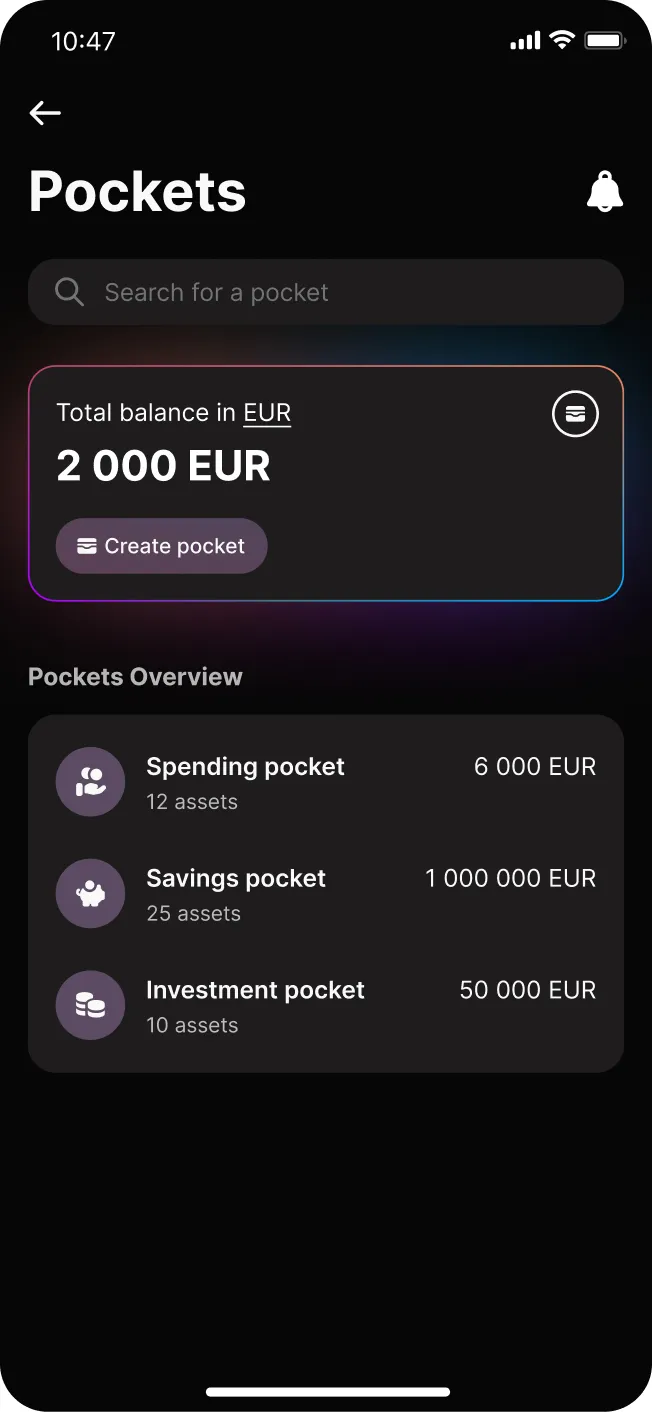Viewport: 652px width, 1412px height.
Task: Open the Spending pocket
Action: 326,782
